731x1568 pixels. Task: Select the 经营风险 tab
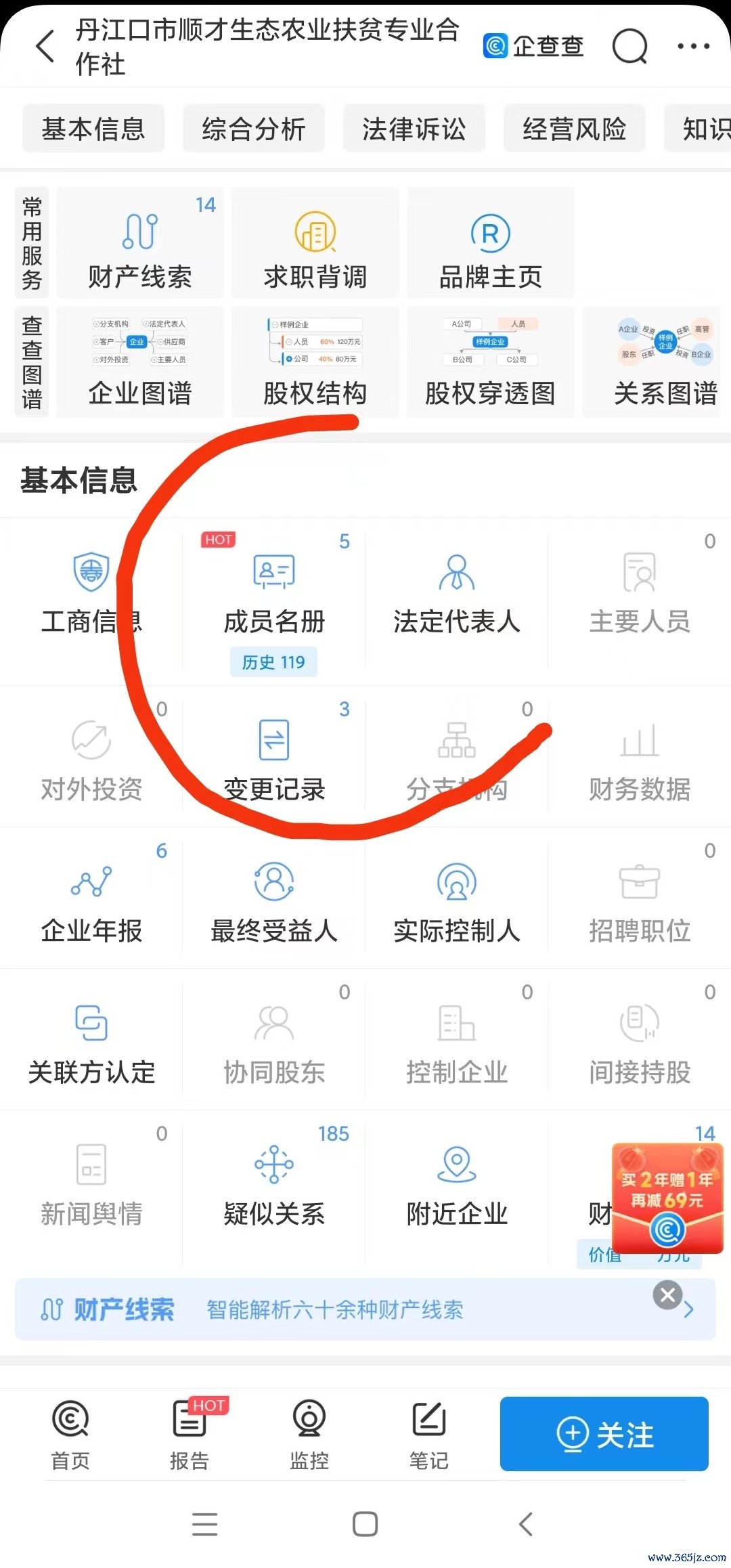coord(574,129)
